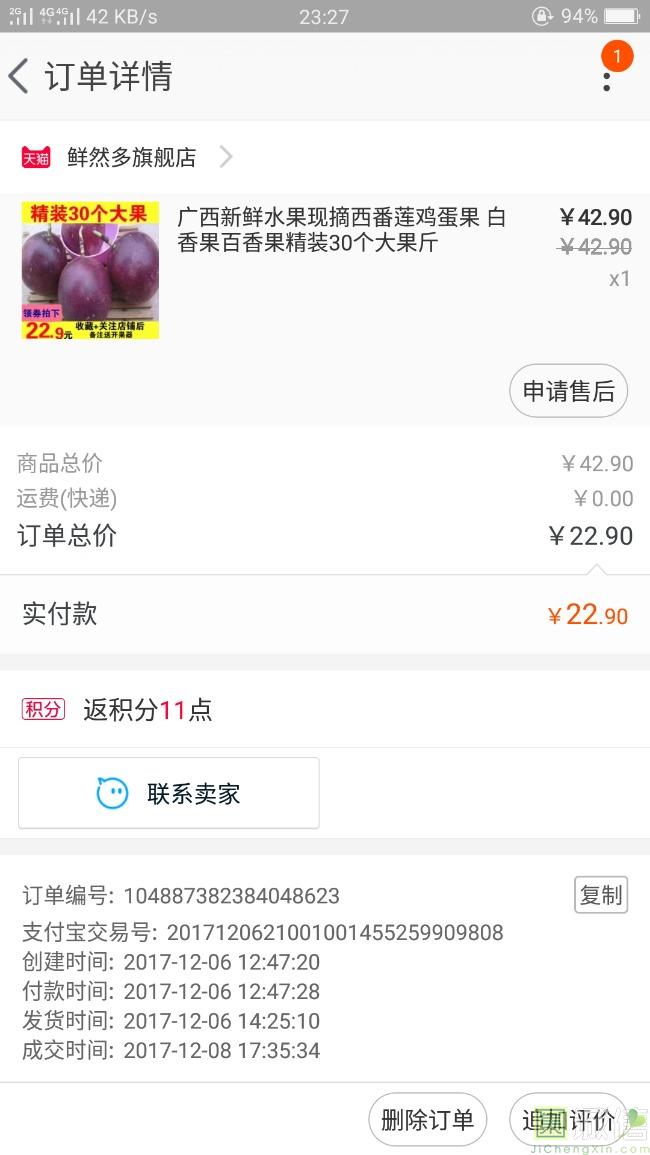Delete this order with 删除订单
Screen dimensions: 650x1155
[427, 1120]
